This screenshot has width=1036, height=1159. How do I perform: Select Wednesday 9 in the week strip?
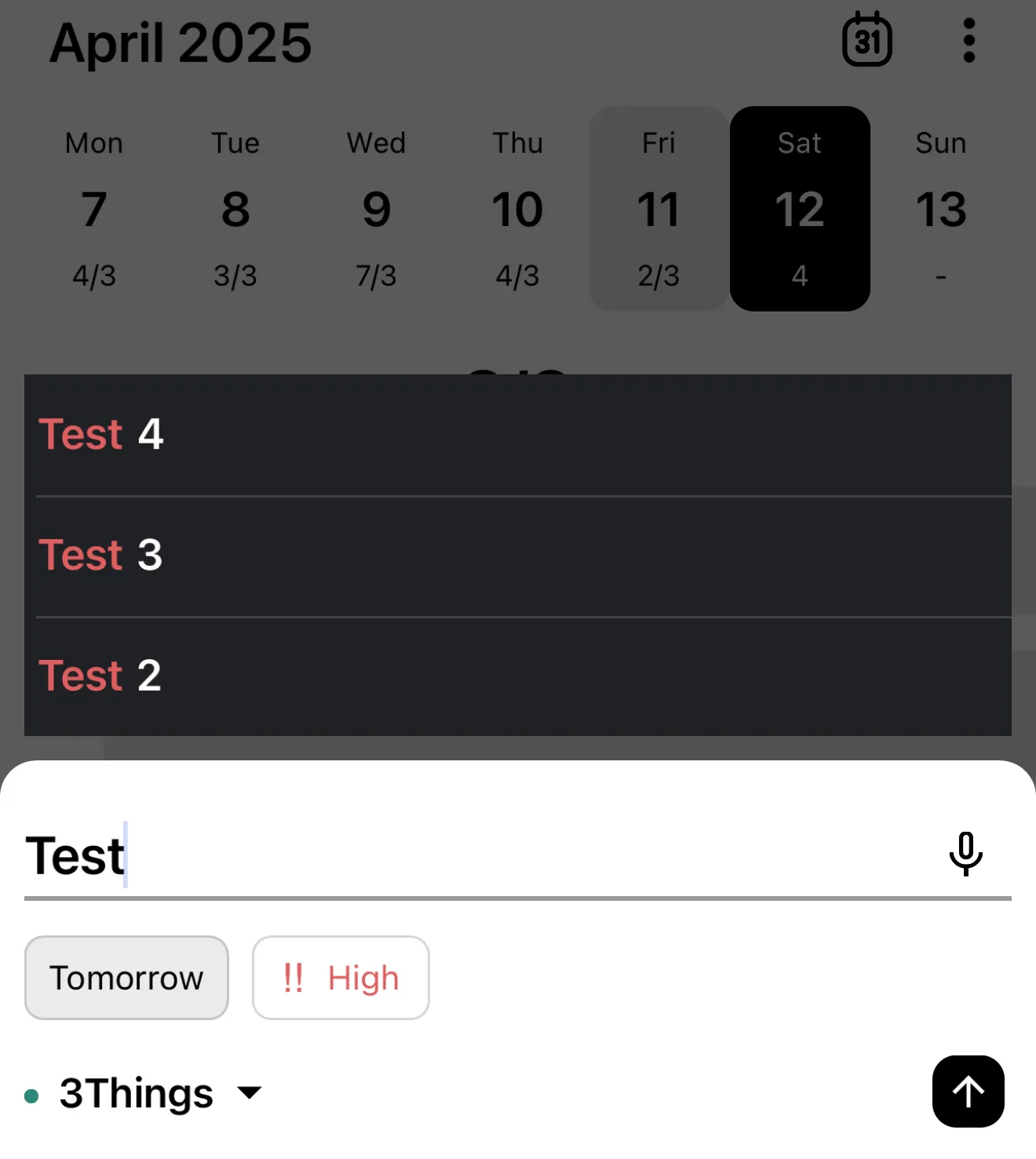(377, 209)
